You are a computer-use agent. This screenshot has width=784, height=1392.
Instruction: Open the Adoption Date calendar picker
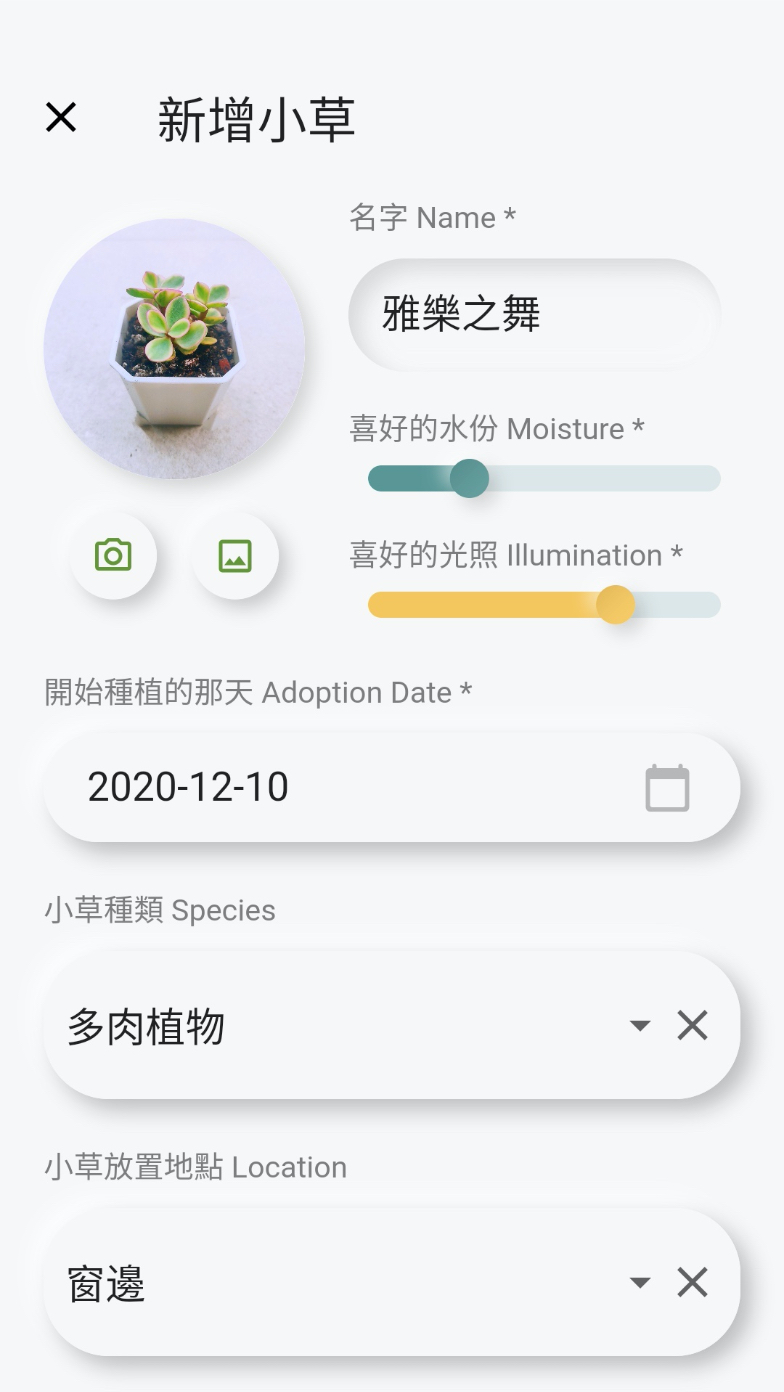[x=667, y=788]
